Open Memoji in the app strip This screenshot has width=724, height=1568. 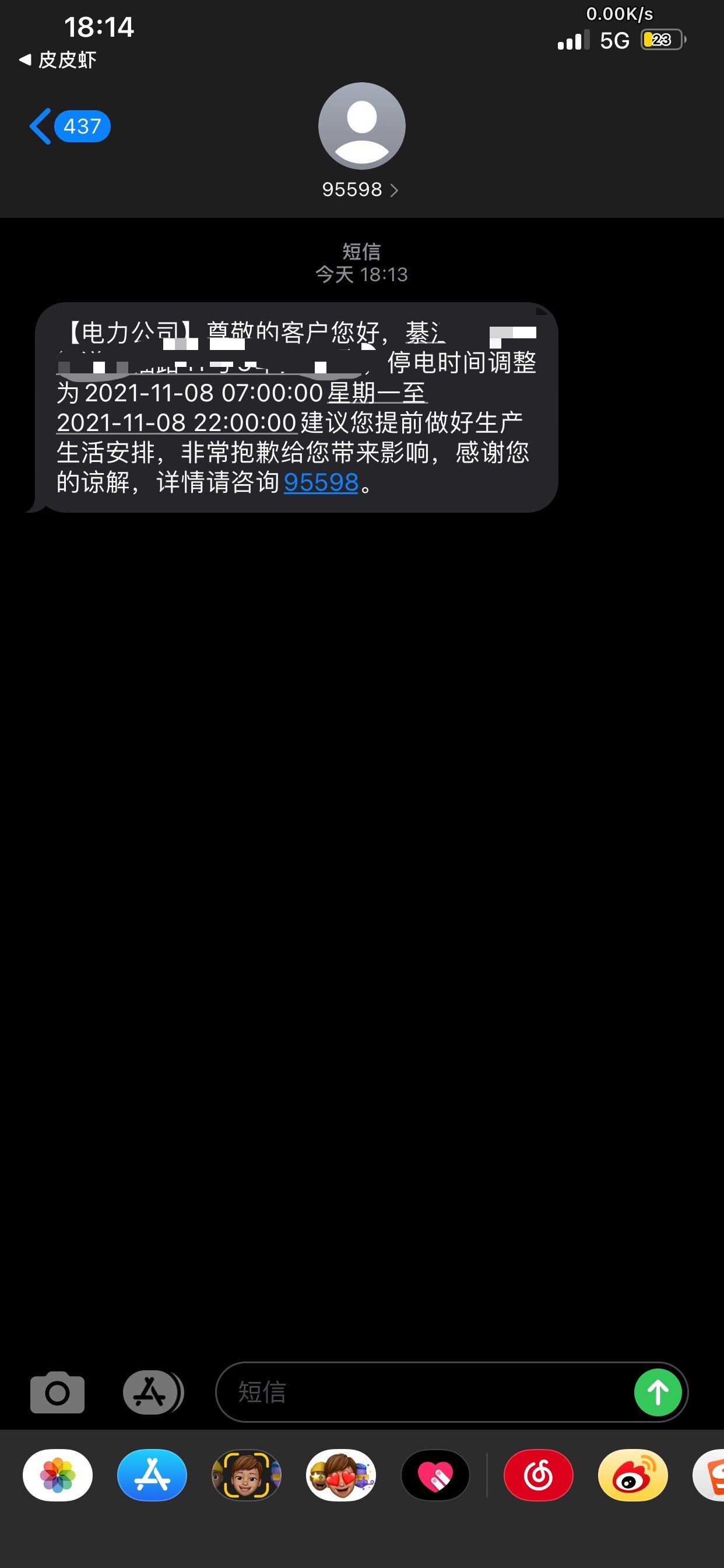[247, 1475]
